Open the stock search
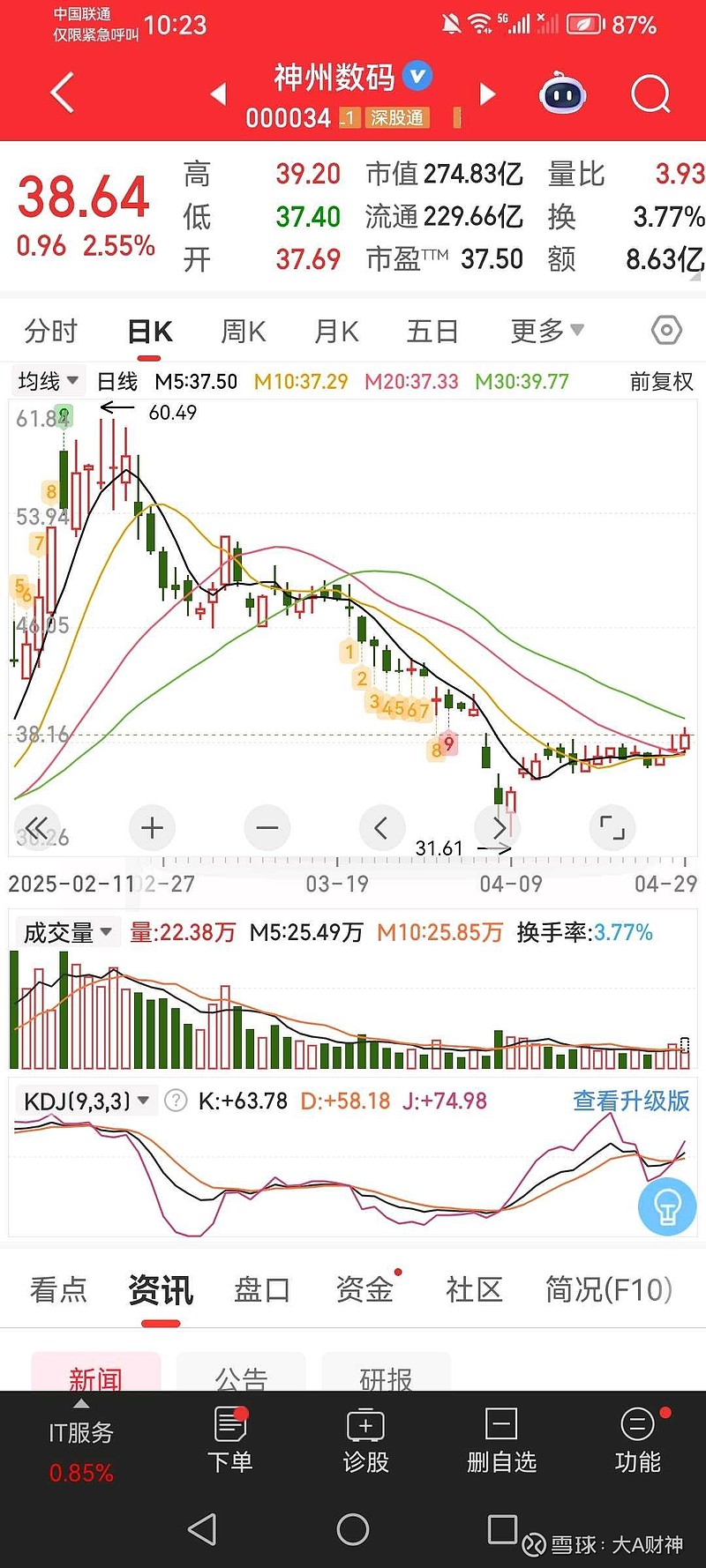706x1568 pixels. (x=650, y=94)
